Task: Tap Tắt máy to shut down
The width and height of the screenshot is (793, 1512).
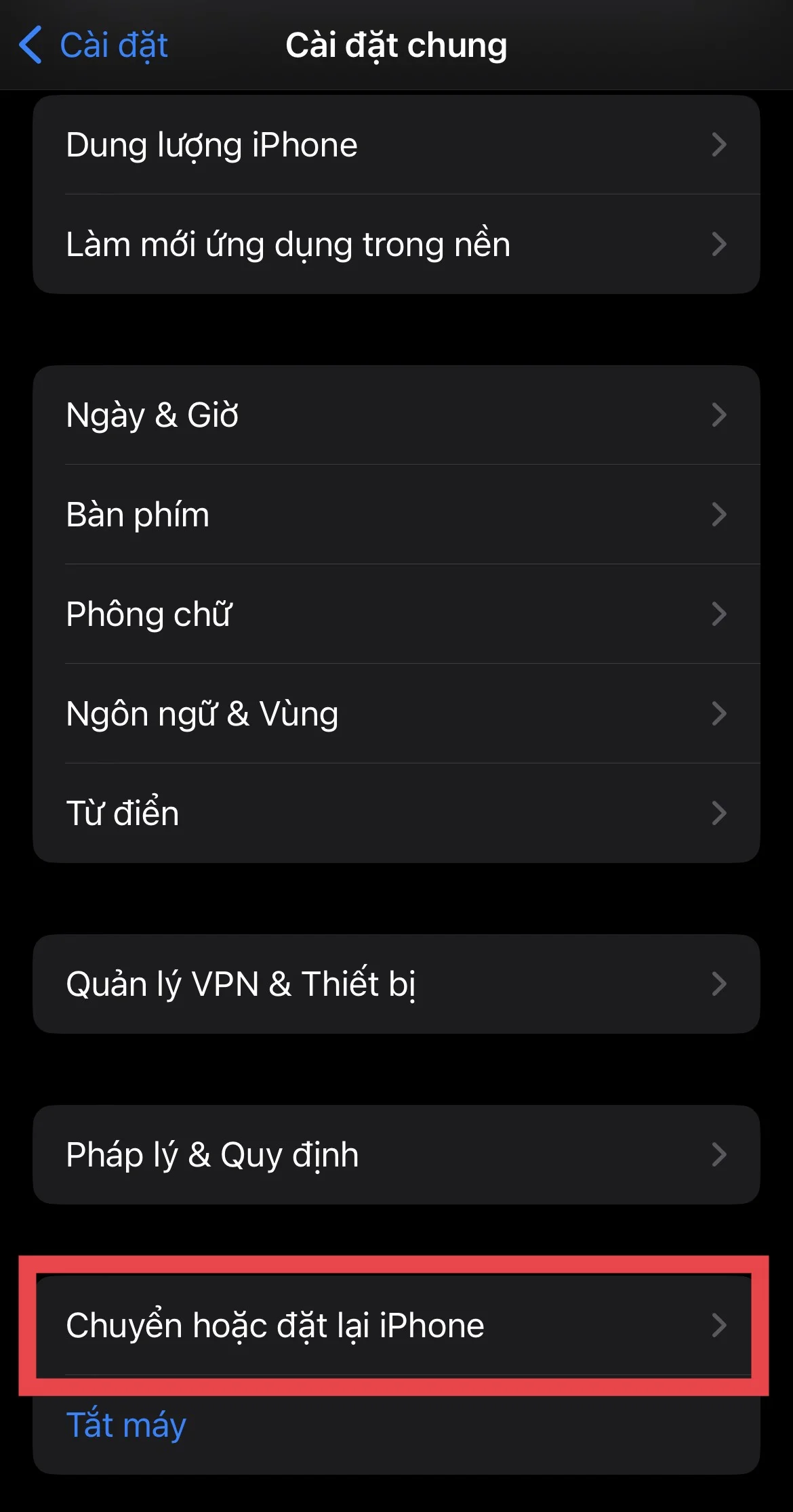Action: pyautogui.click(x=125, y=1425)
